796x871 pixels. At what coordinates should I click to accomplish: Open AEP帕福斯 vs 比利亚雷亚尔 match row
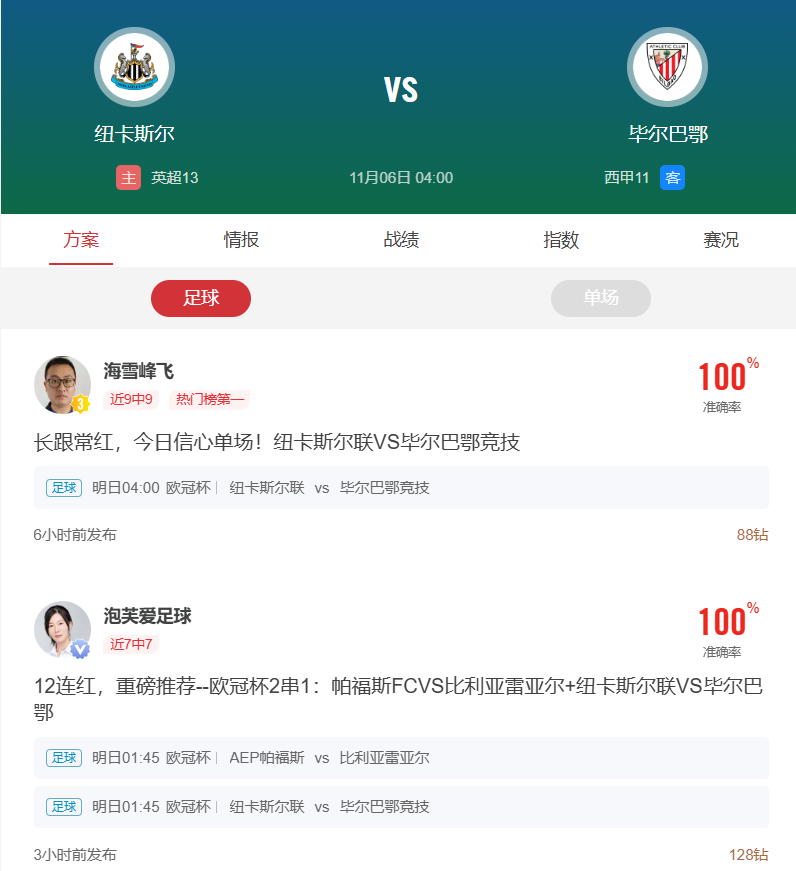(x=401, y=758)
